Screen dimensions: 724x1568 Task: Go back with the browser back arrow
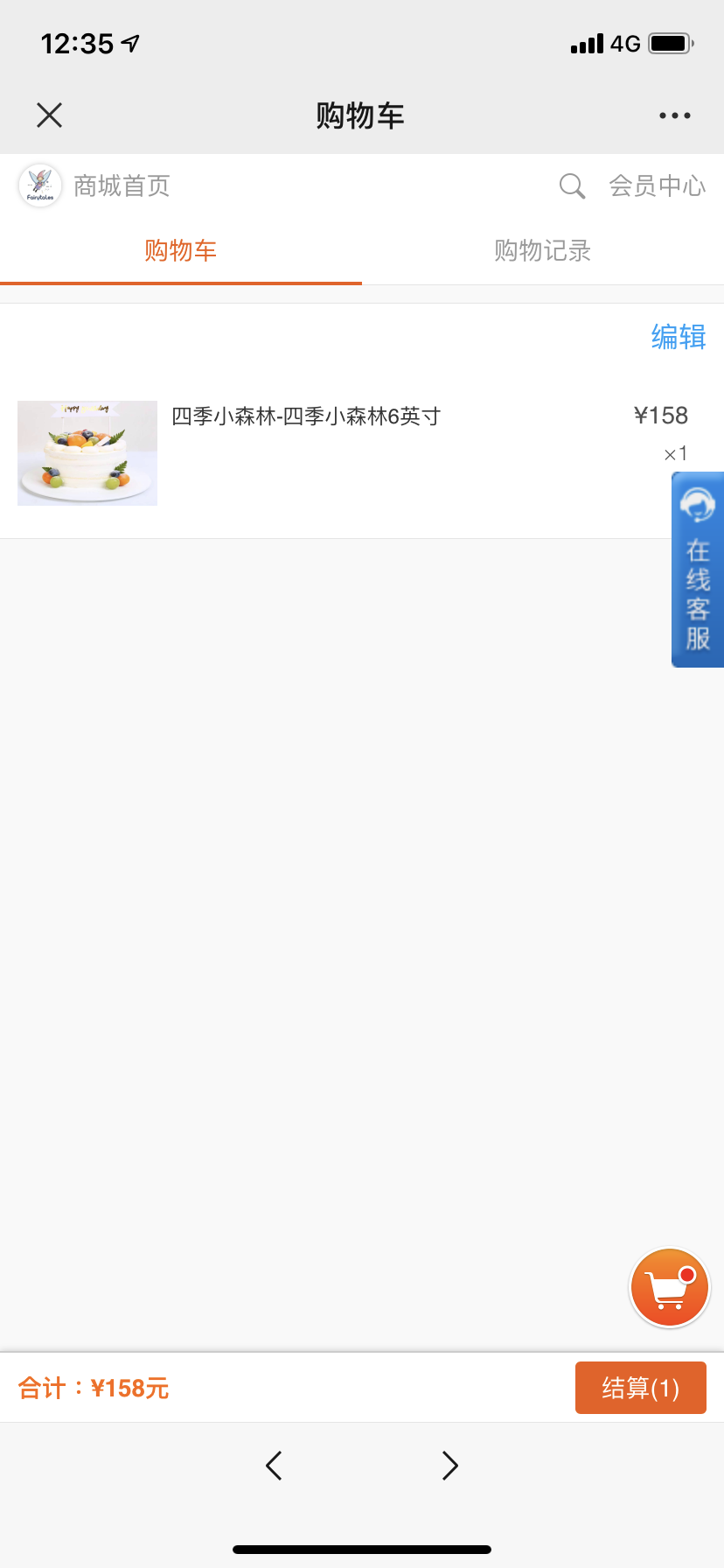pos(274,1466)
